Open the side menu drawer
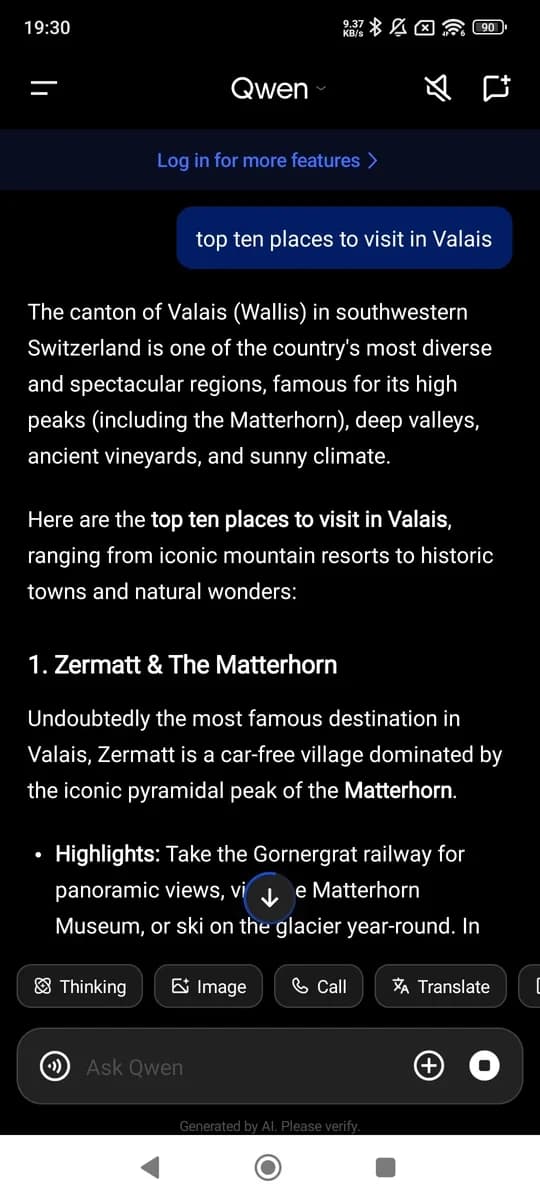Screen dimensions: 540x1200 (x=43, y=88)
